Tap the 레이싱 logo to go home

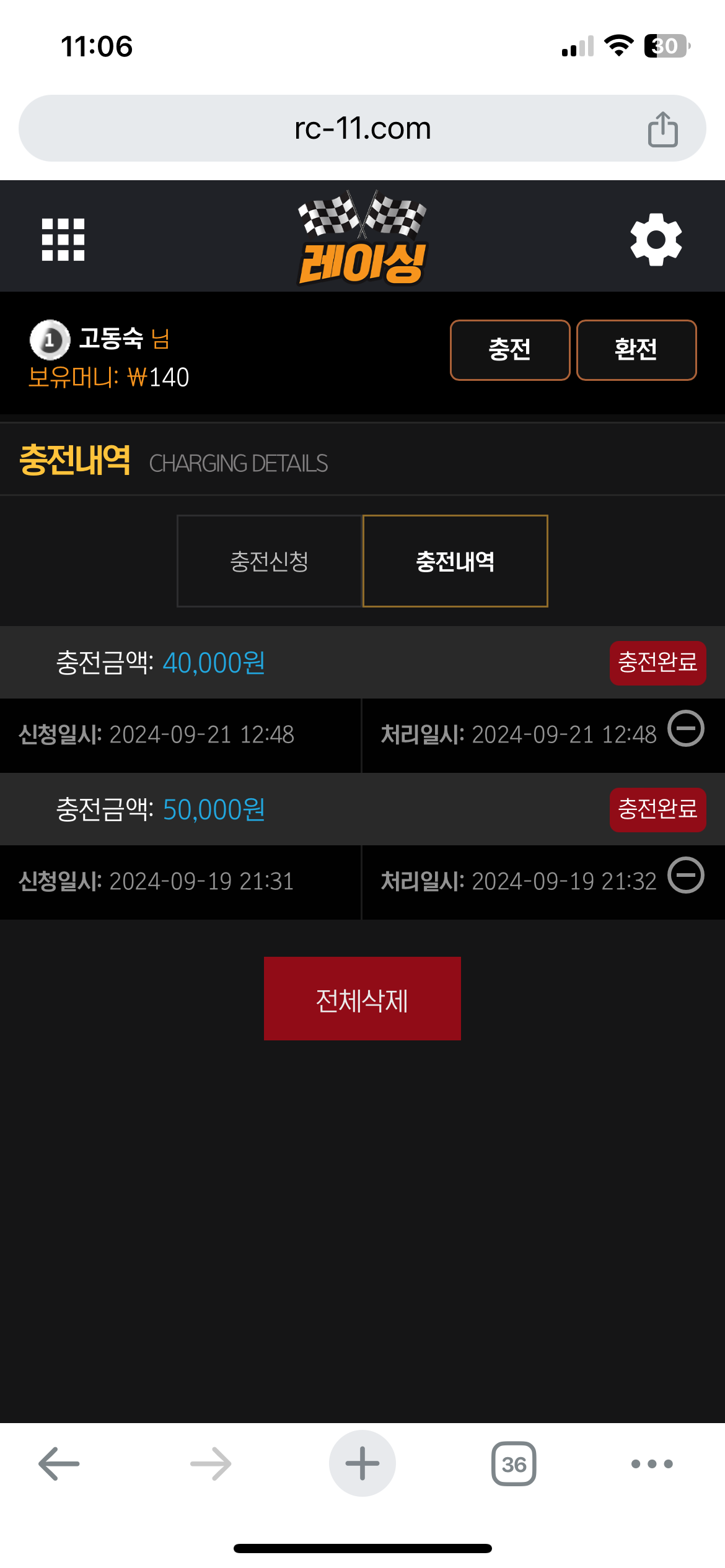tap(362, 238)
